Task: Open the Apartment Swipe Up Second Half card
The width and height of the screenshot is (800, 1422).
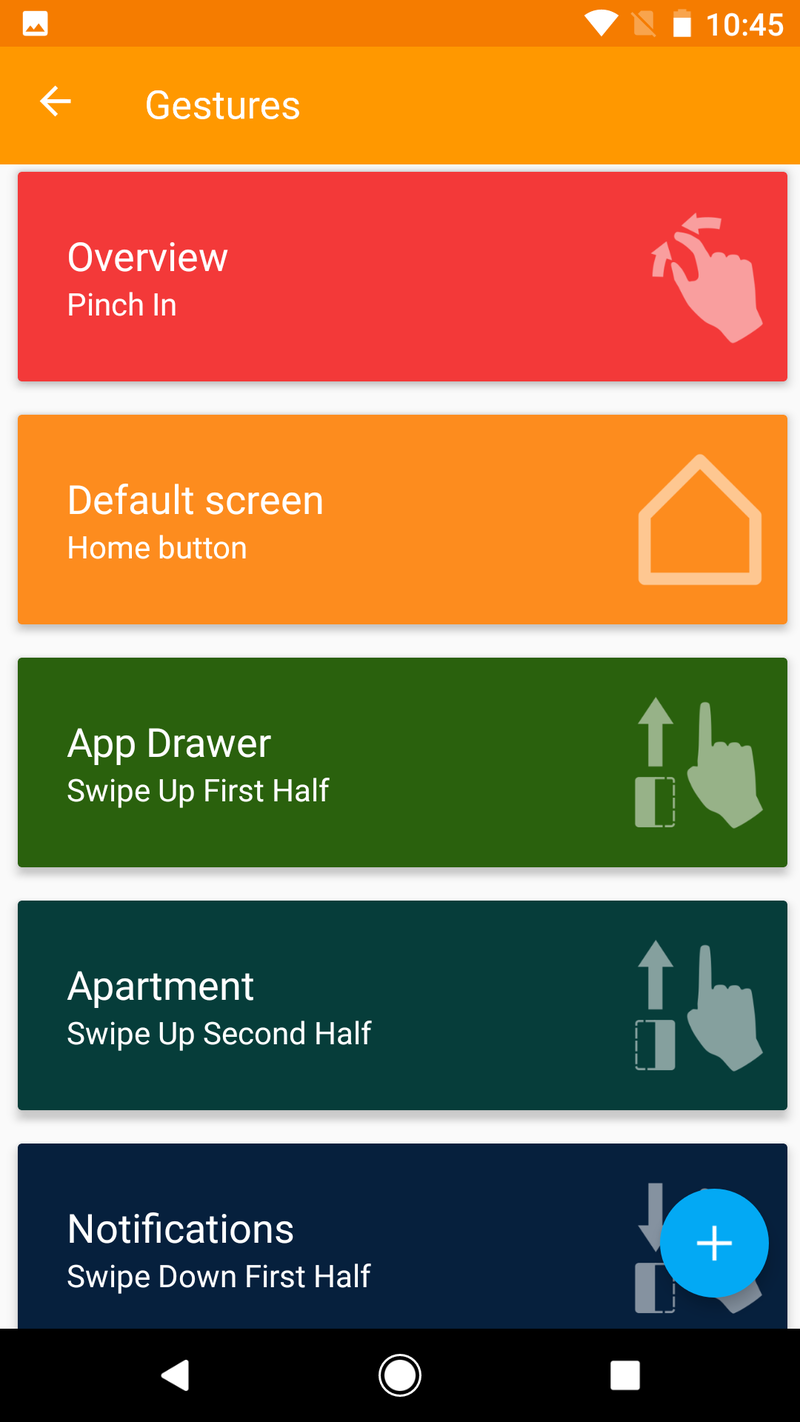Action: click(x=402, y=1006)
